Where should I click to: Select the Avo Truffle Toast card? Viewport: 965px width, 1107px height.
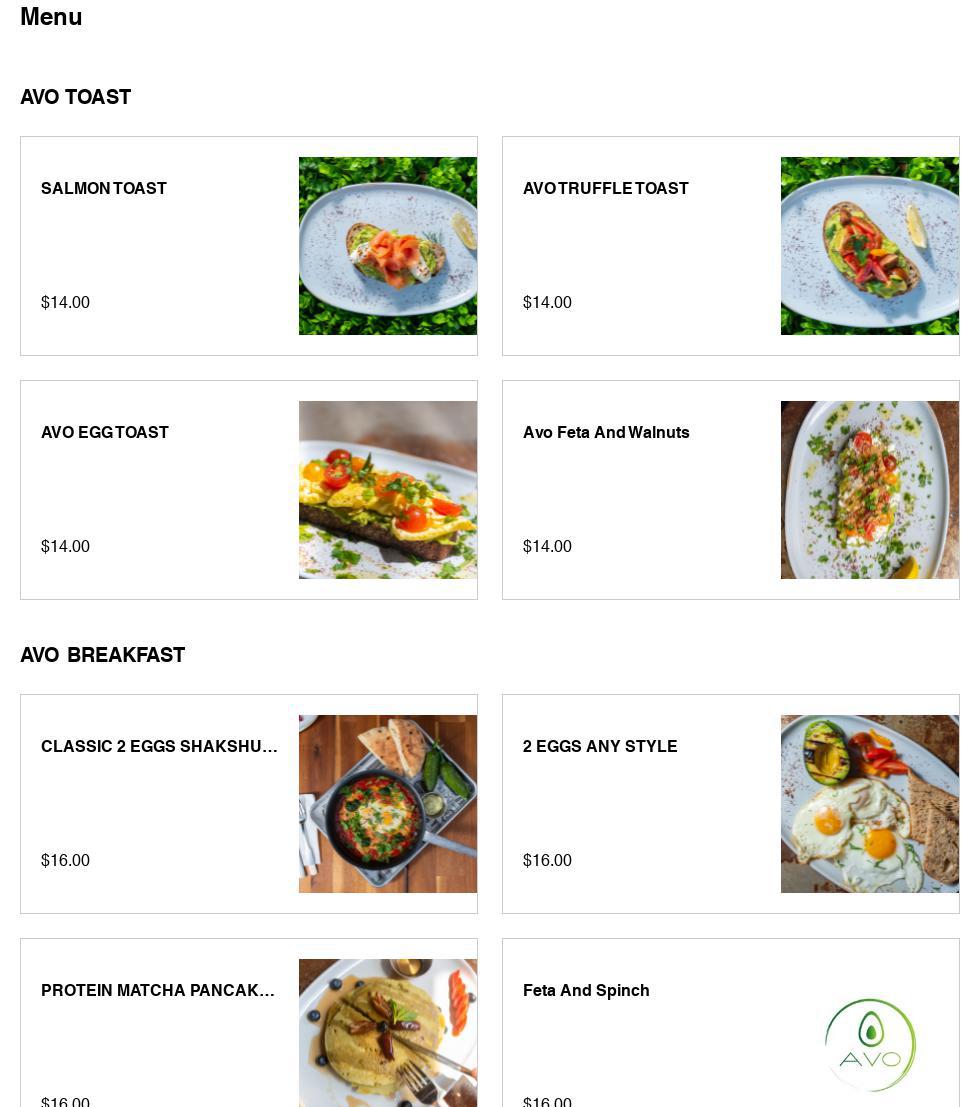730,246
